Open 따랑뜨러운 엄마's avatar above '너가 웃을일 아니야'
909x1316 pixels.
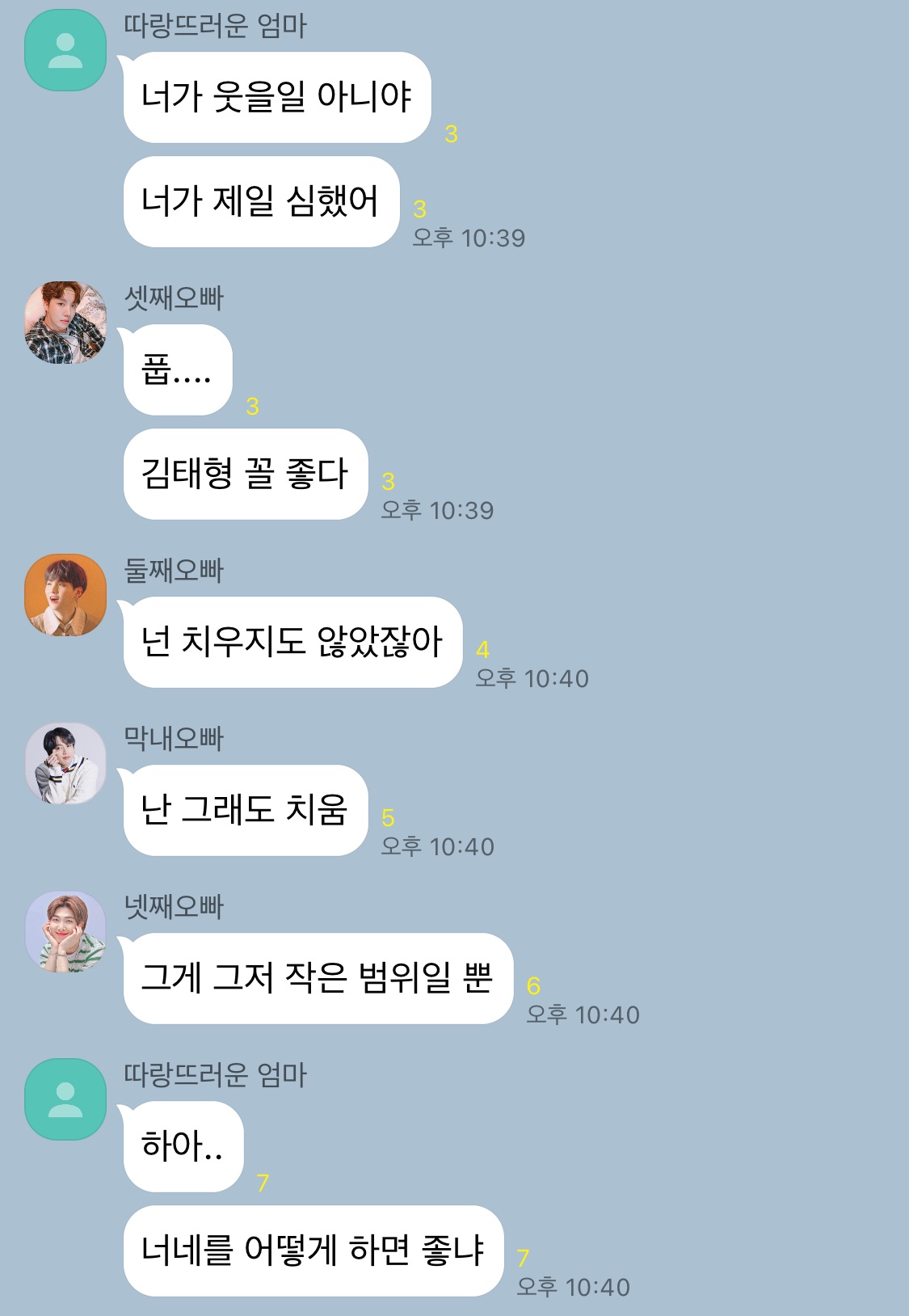point(65,50)
